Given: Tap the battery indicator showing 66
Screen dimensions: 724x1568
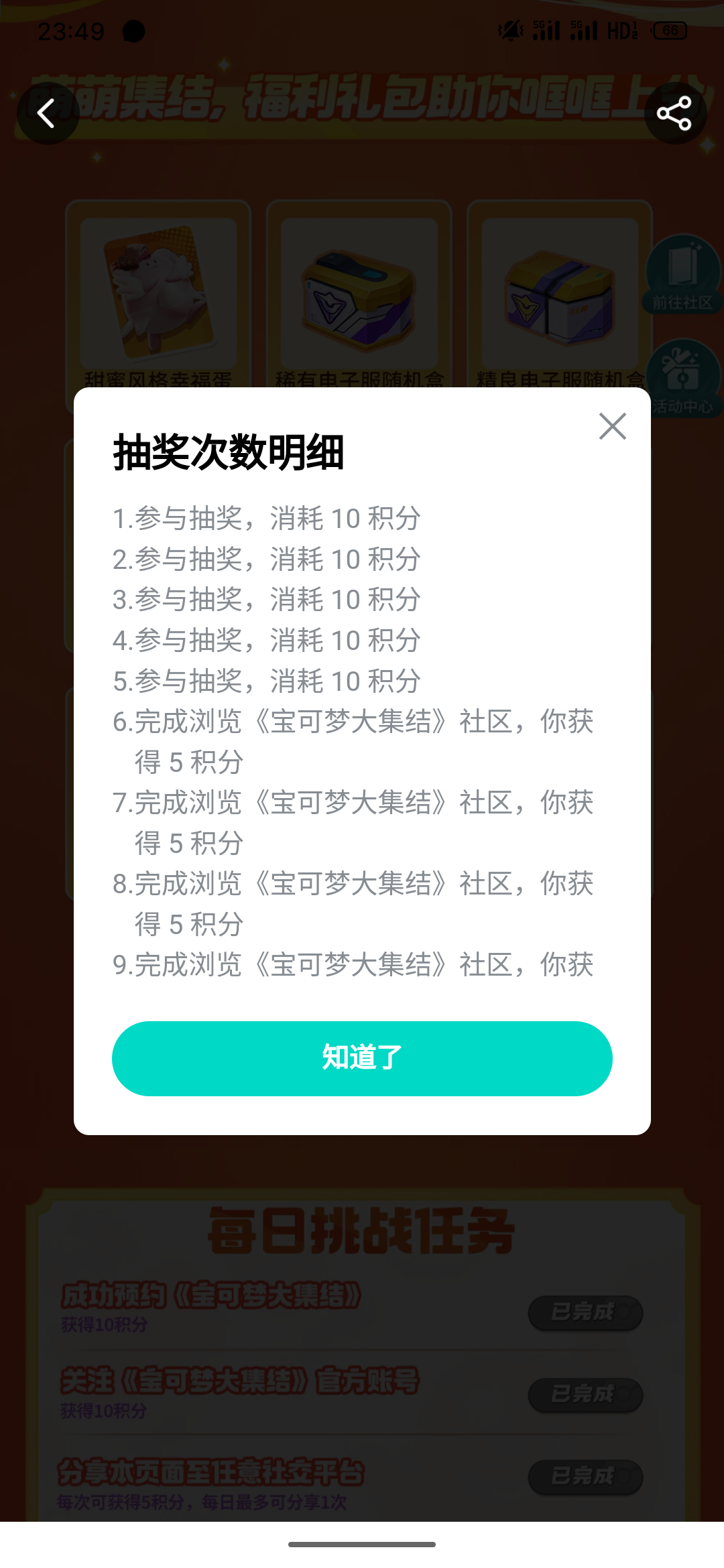Looking at the screenshot, I should click(x=670, y=30).
